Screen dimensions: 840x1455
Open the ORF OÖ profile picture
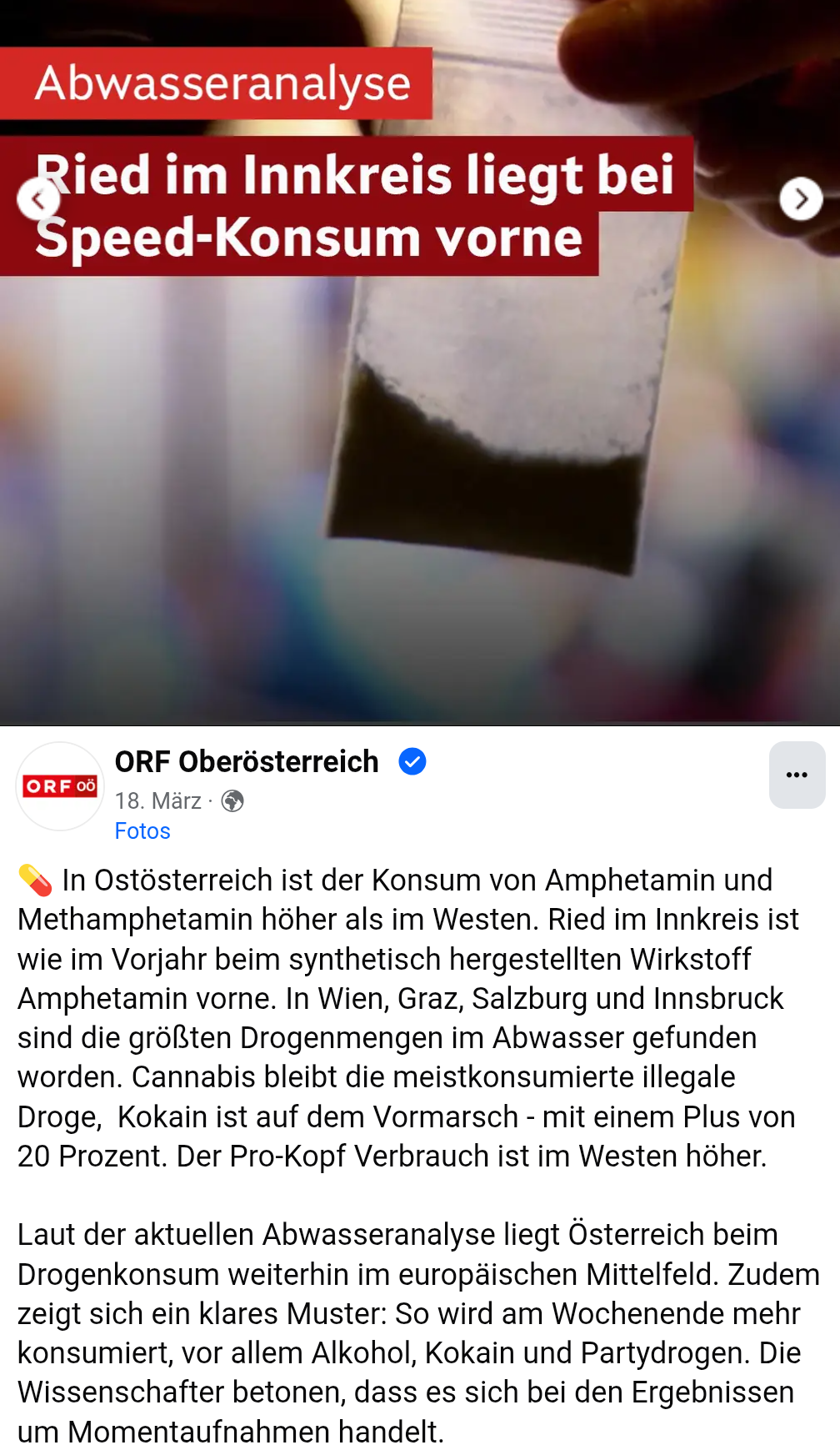tap(60, 786)
